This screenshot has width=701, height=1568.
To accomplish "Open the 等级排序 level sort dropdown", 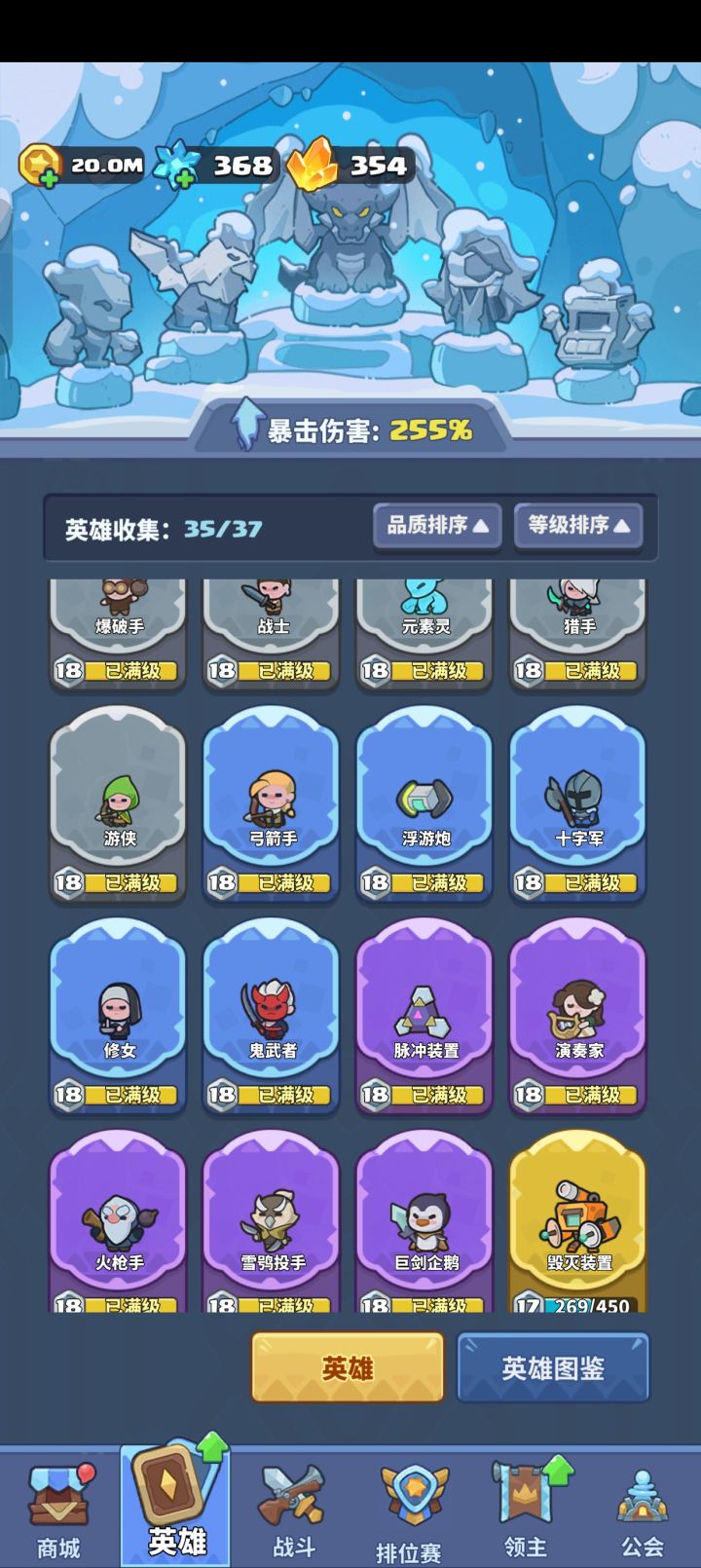I will (x=578, y=526).
